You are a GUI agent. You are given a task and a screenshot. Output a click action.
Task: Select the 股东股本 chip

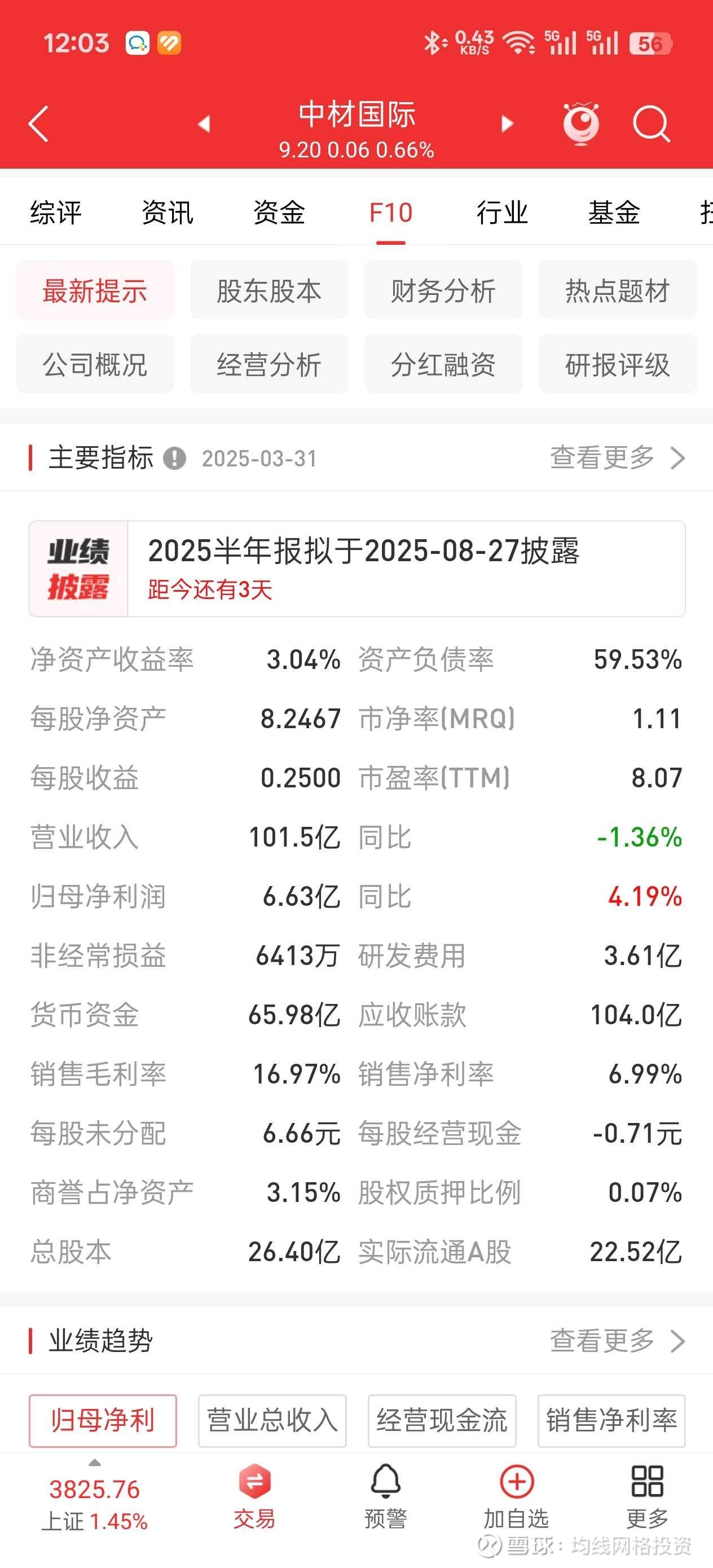click(x=269, y=290)
